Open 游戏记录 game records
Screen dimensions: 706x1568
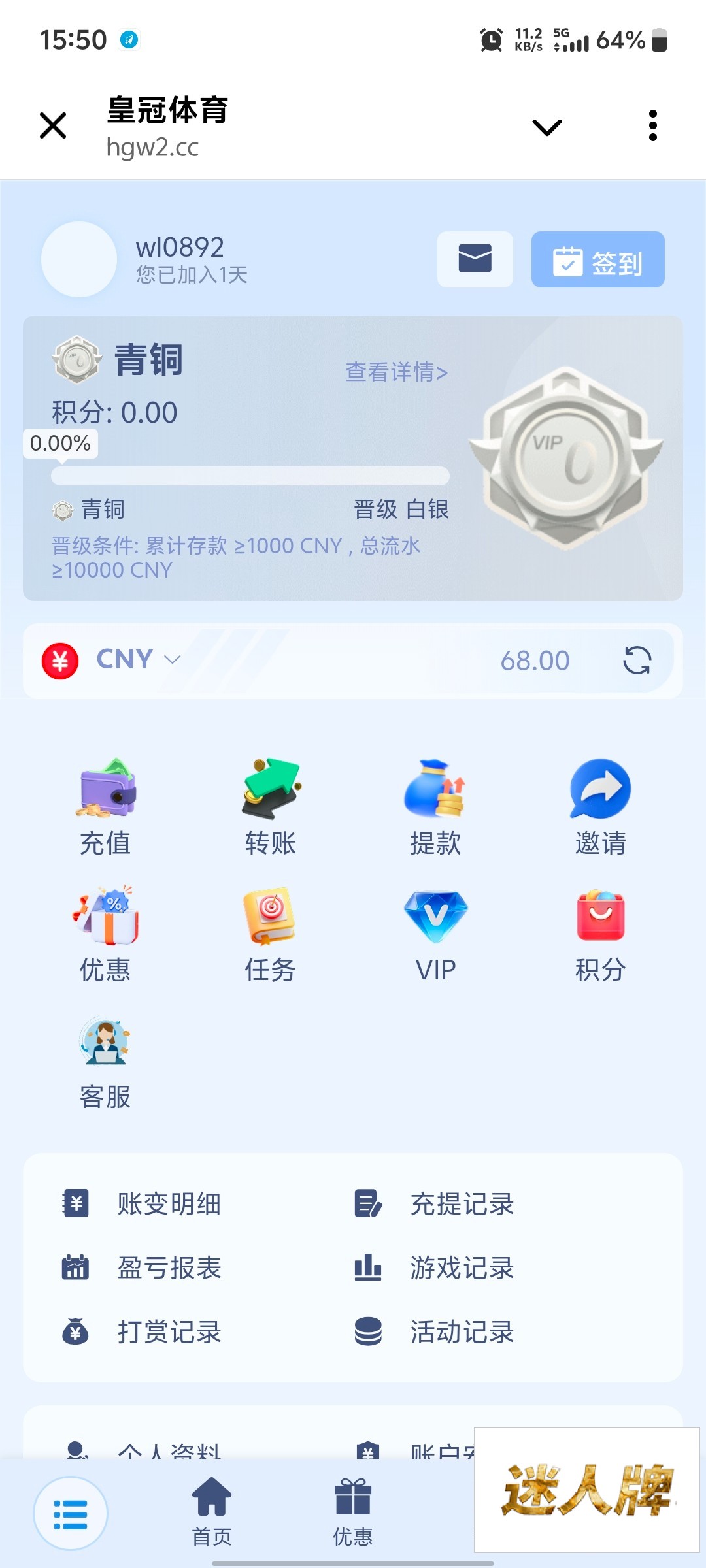tap(462, 1268)
